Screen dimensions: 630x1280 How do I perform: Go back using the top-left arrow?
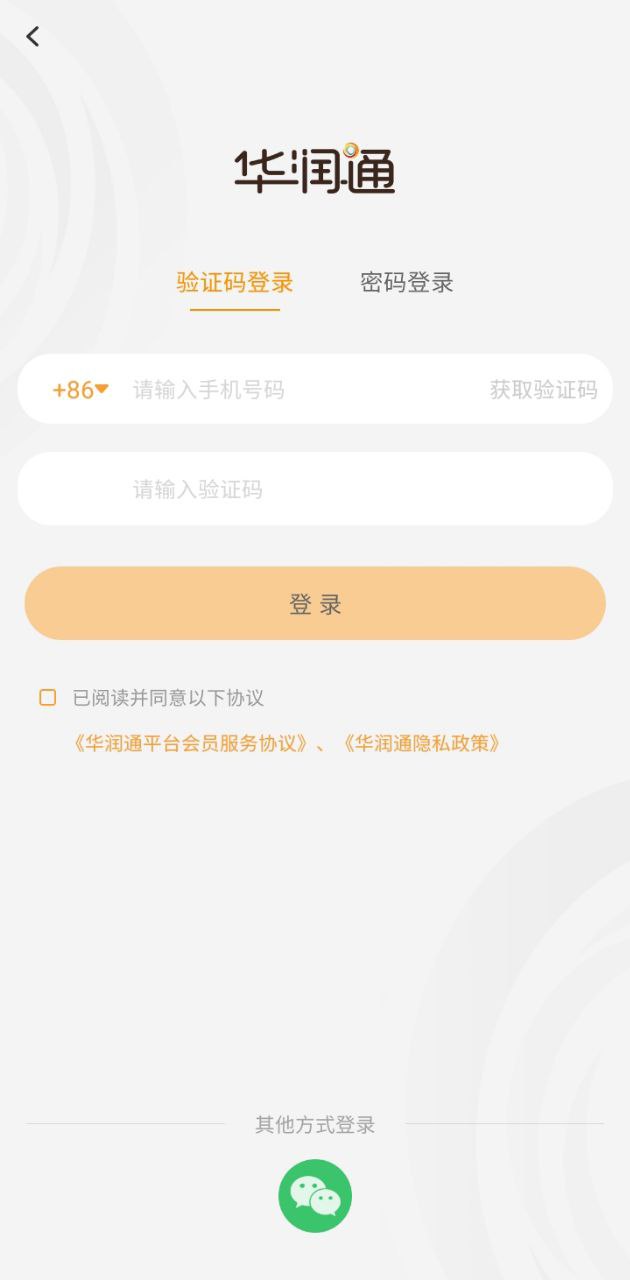tap(33, 37)
